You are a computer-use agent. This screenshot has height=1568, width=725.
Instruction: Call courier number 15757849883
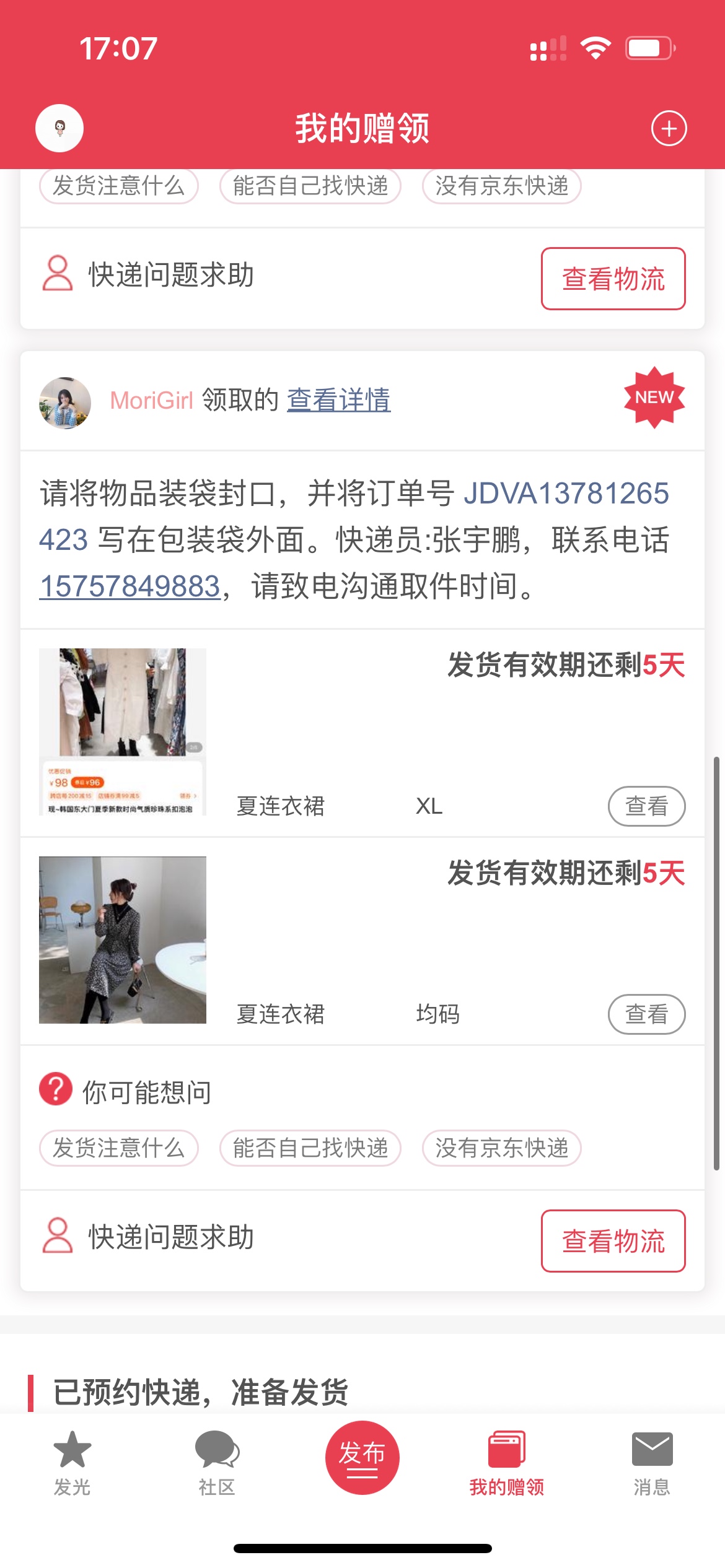tap(130, 586)
